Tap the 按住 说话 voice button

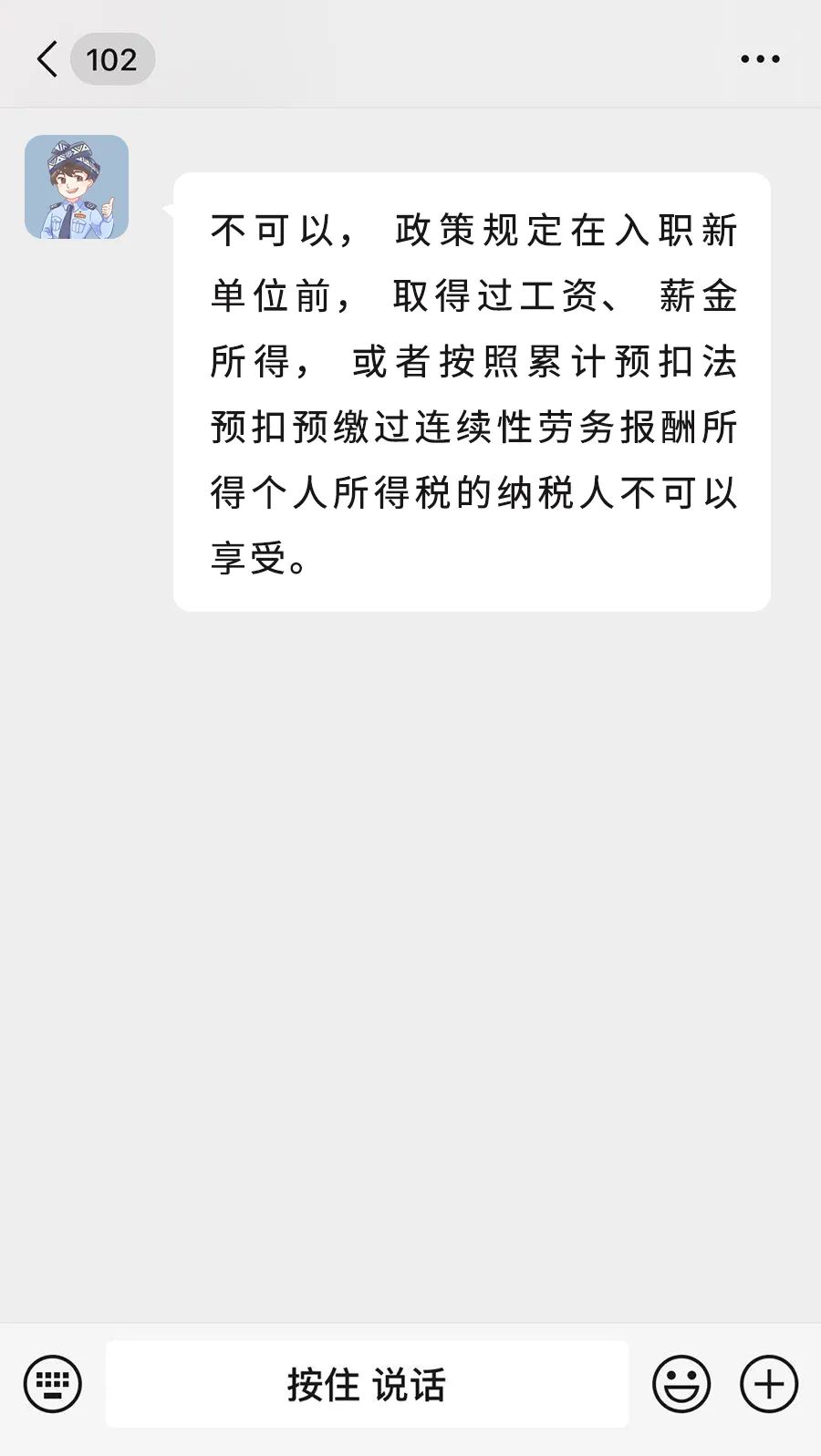368,1384
